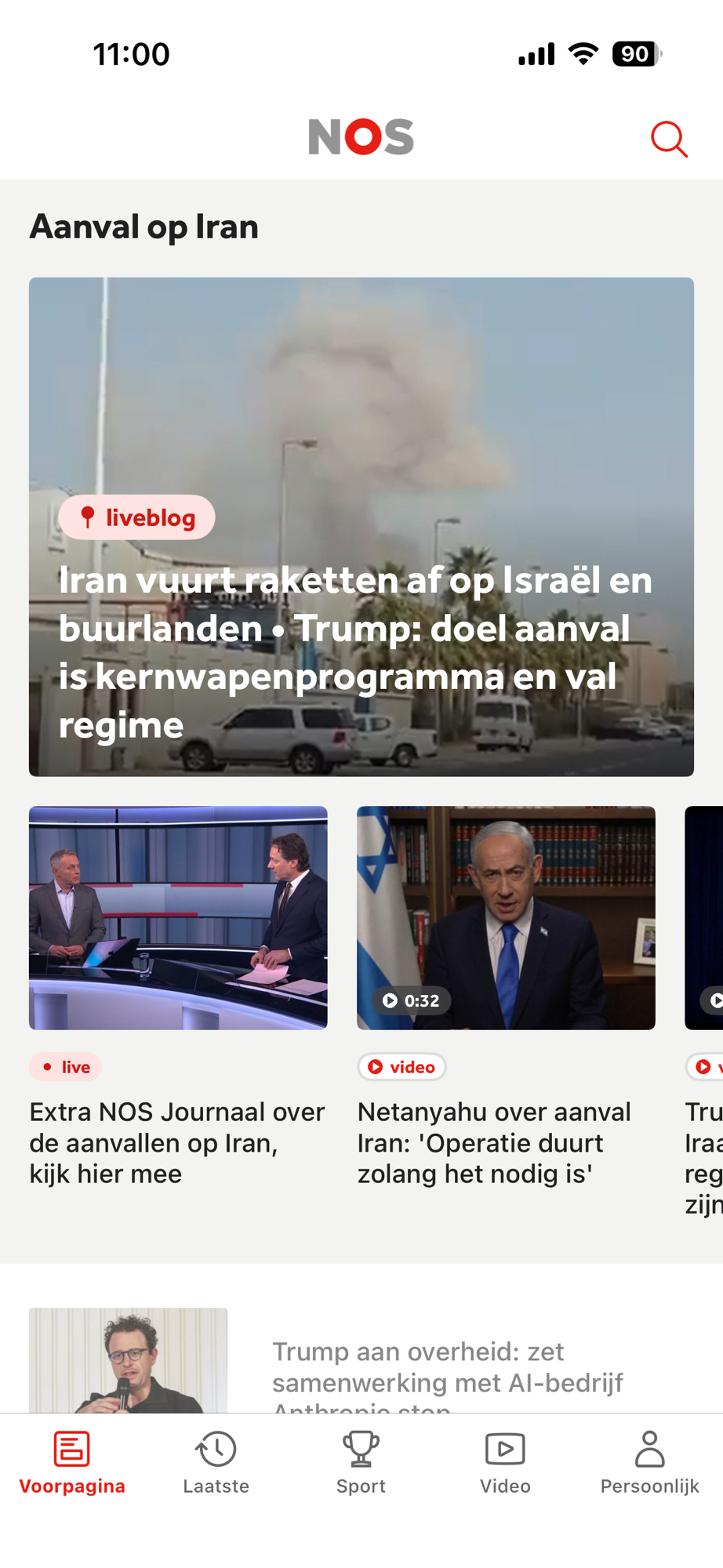Open the Trump and Anthropic article

(447, 1368)
